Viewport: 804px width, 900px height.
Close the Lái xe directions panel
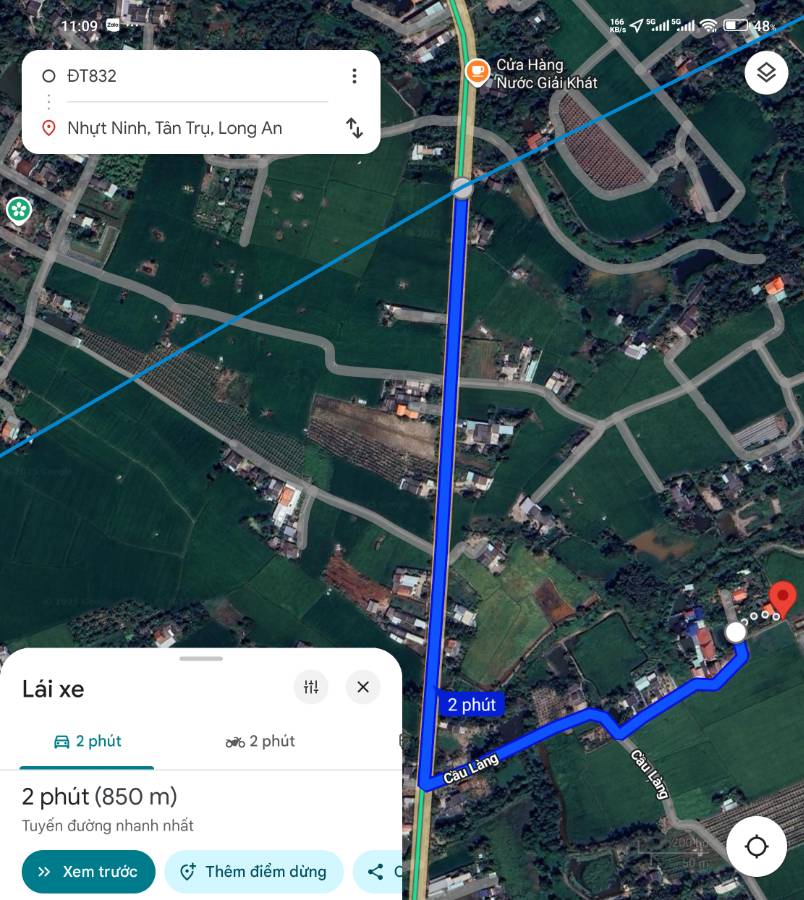click(363, 687)
